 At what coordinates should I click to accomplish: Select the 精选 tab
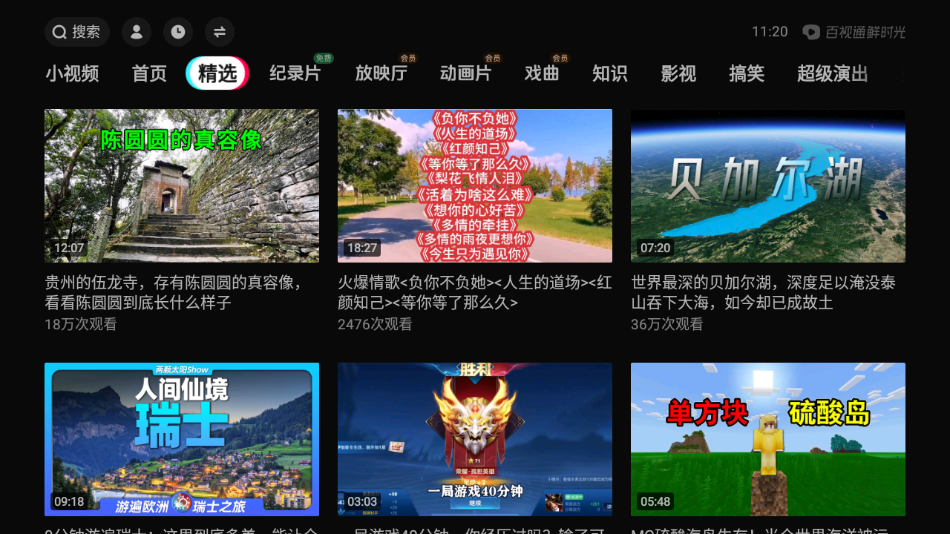pyautogui.click(x=217, y=73)
